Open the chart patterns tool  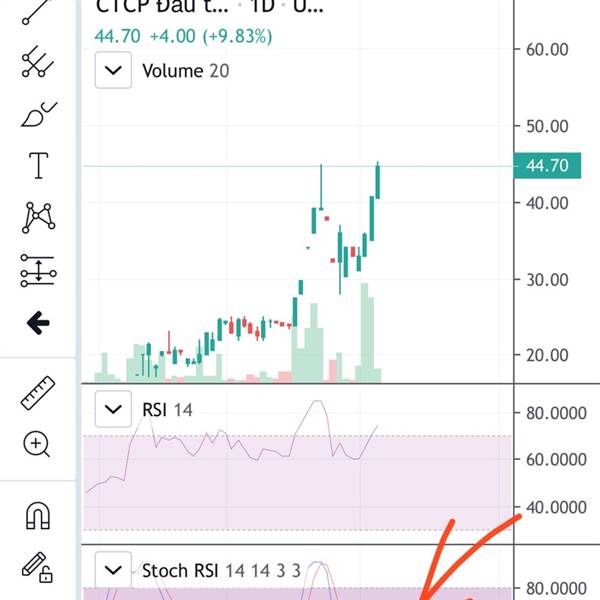pyautogui.click(x=38, y=217)
